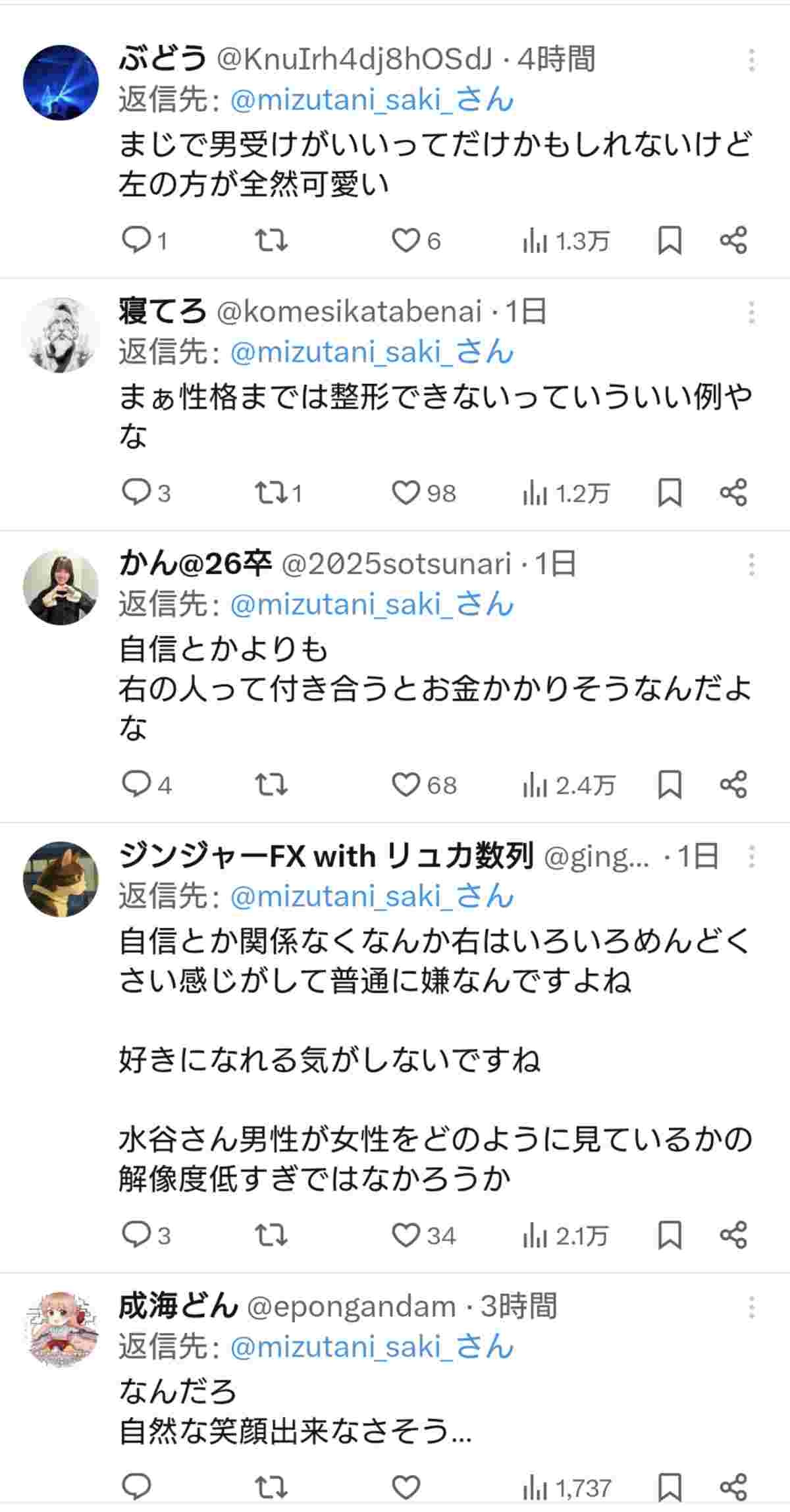Like ぶどう's reply
Screen dimensions: 790x1512
(x=406, y=240)
